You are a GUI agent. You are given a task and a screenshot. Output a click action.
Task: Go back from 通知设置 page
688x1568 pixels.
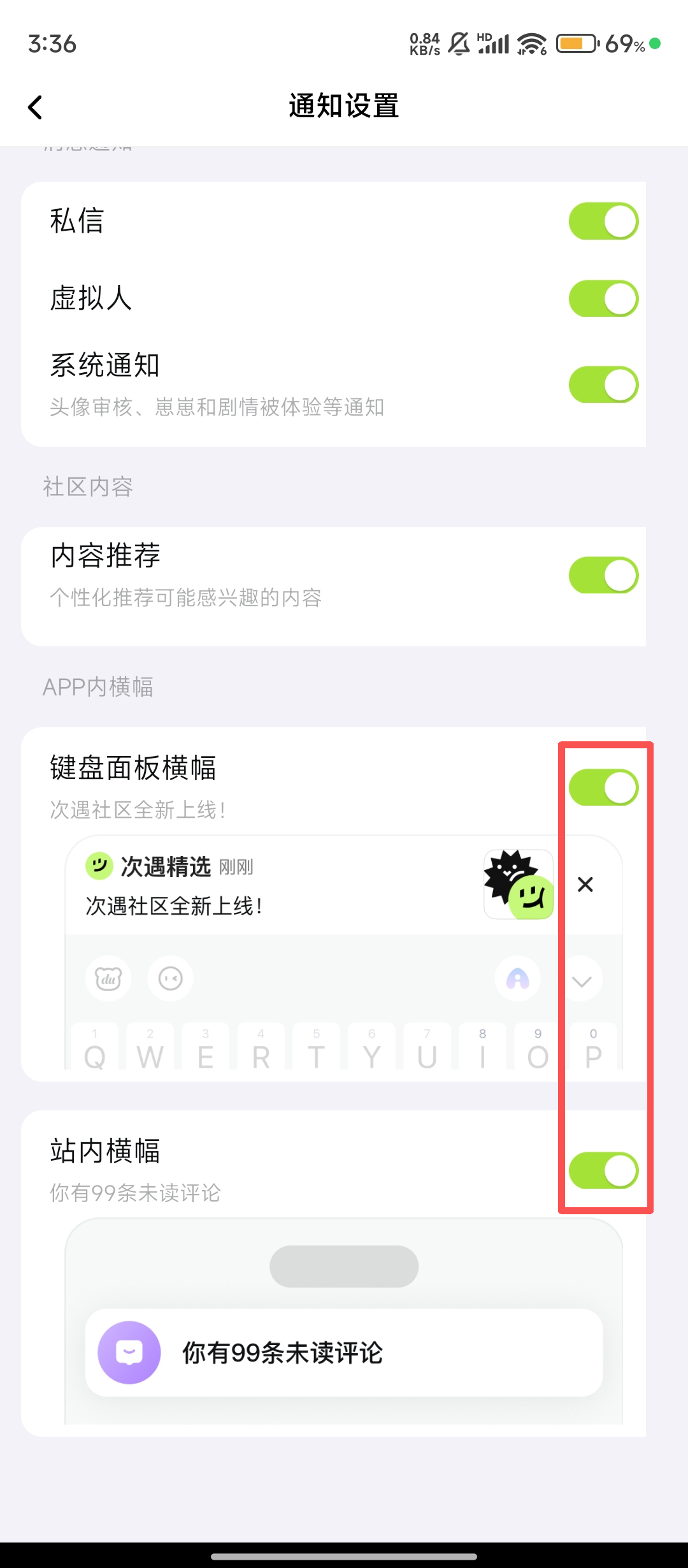36,107
